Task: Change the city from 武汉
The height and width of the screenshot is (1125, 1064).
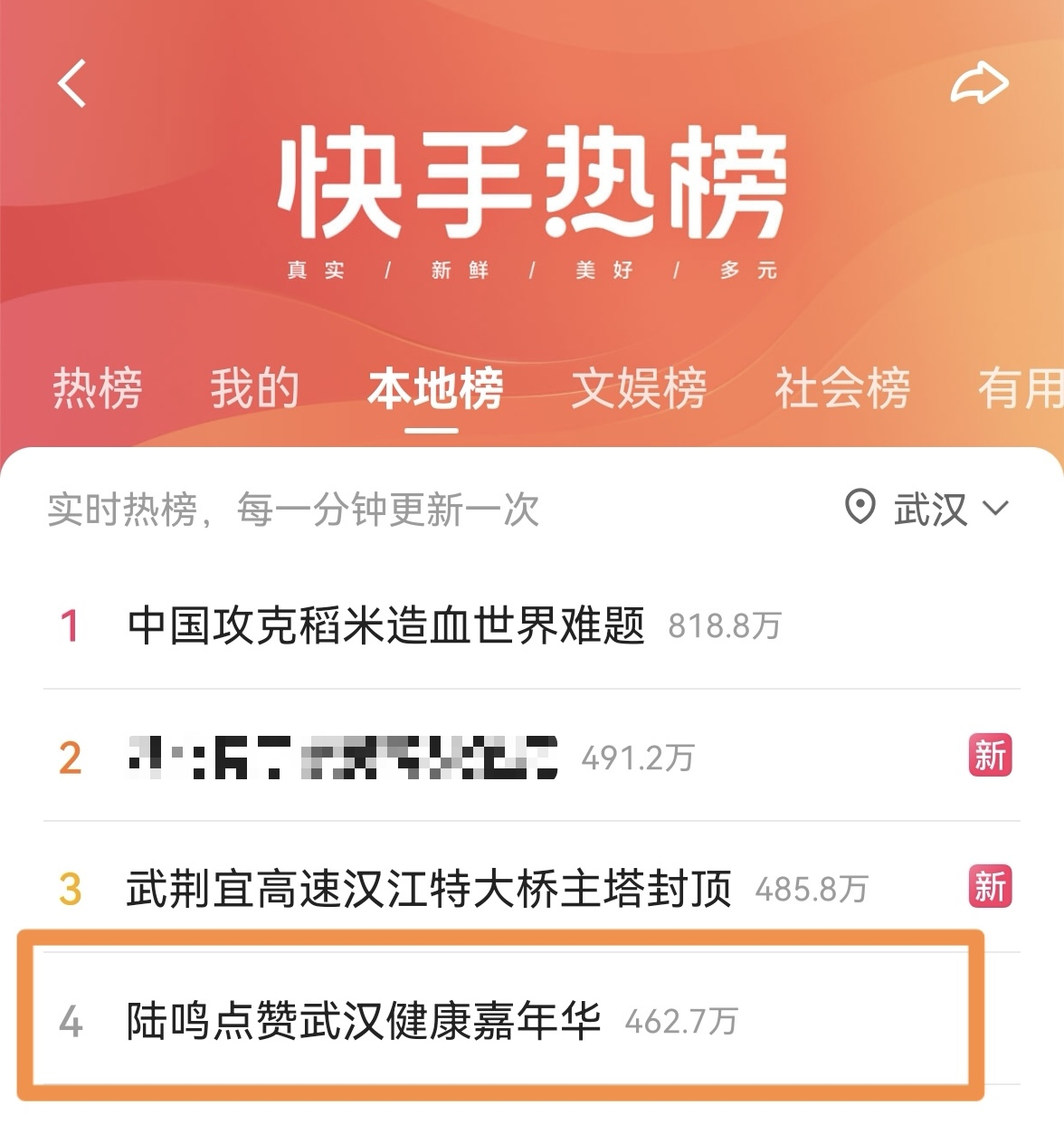Action: pos(927,509)
